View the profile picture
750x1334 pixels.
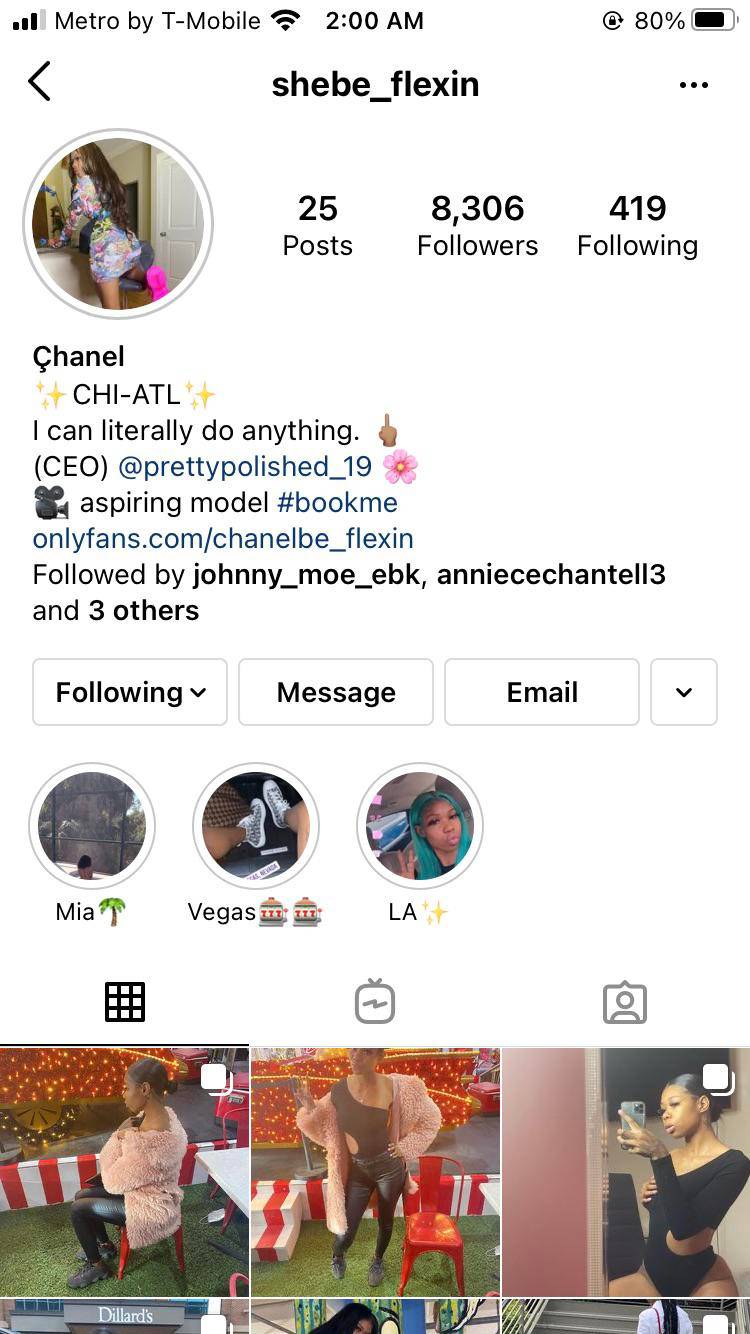click(x=118, y=224)
